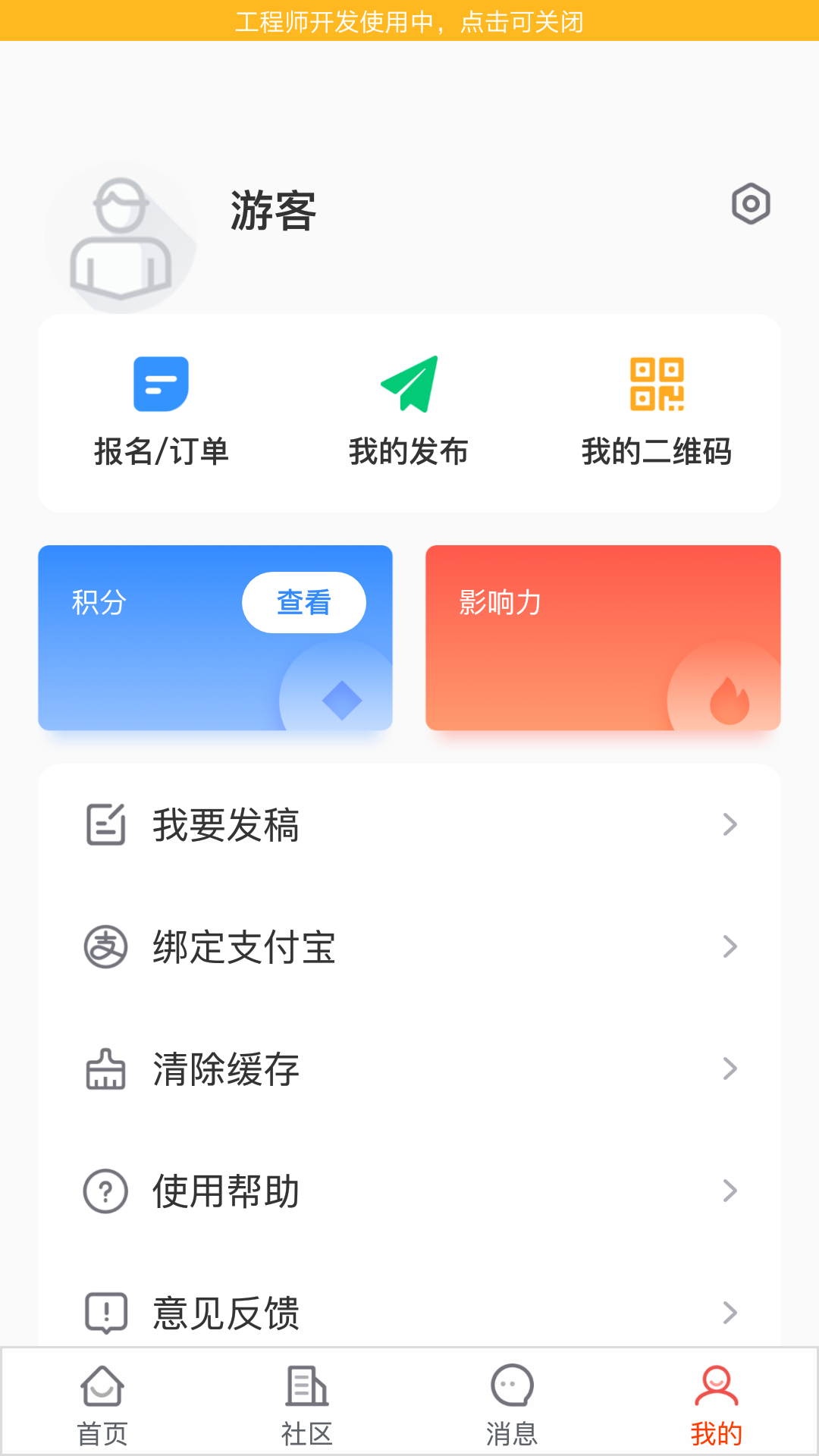Tap the guest avatar to log in
The image size is (819, 1456).
(121, 238)
